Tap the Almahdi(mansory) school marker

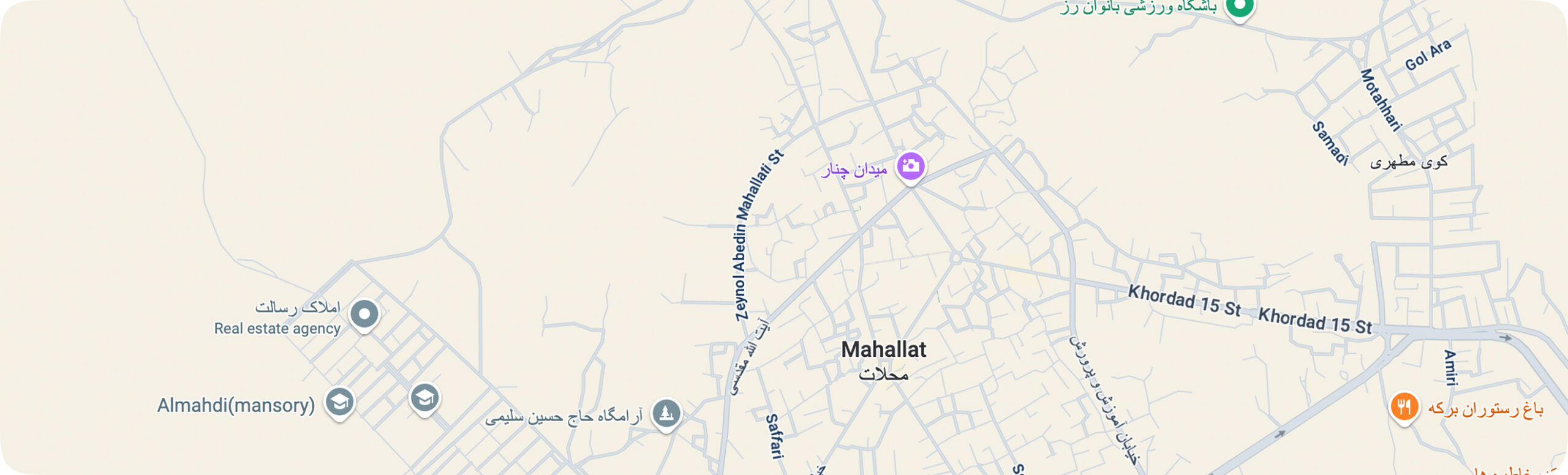click(x=339, y=402)
